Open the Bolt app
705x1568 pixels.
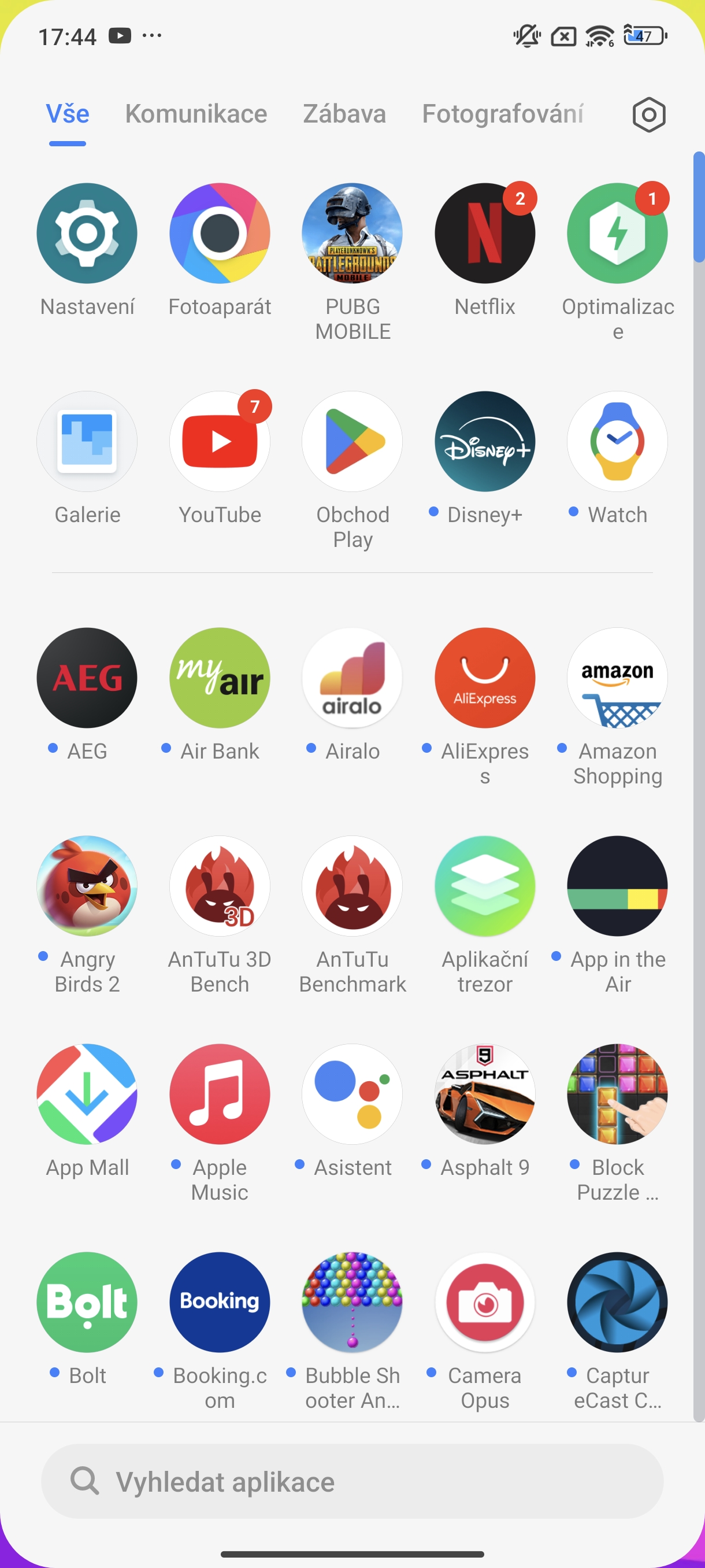(87, 1302)
